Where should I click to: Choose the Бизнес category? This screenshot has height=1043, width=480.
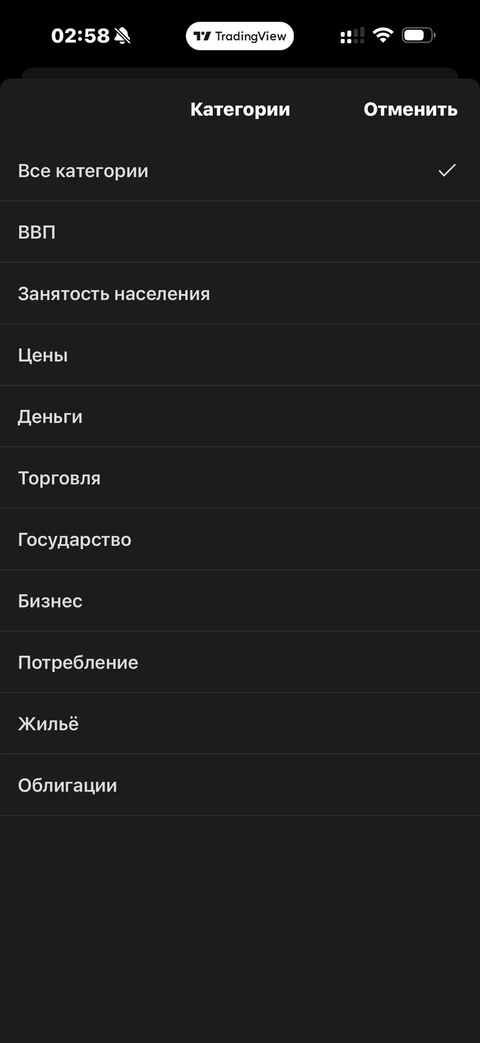(240, 601)
